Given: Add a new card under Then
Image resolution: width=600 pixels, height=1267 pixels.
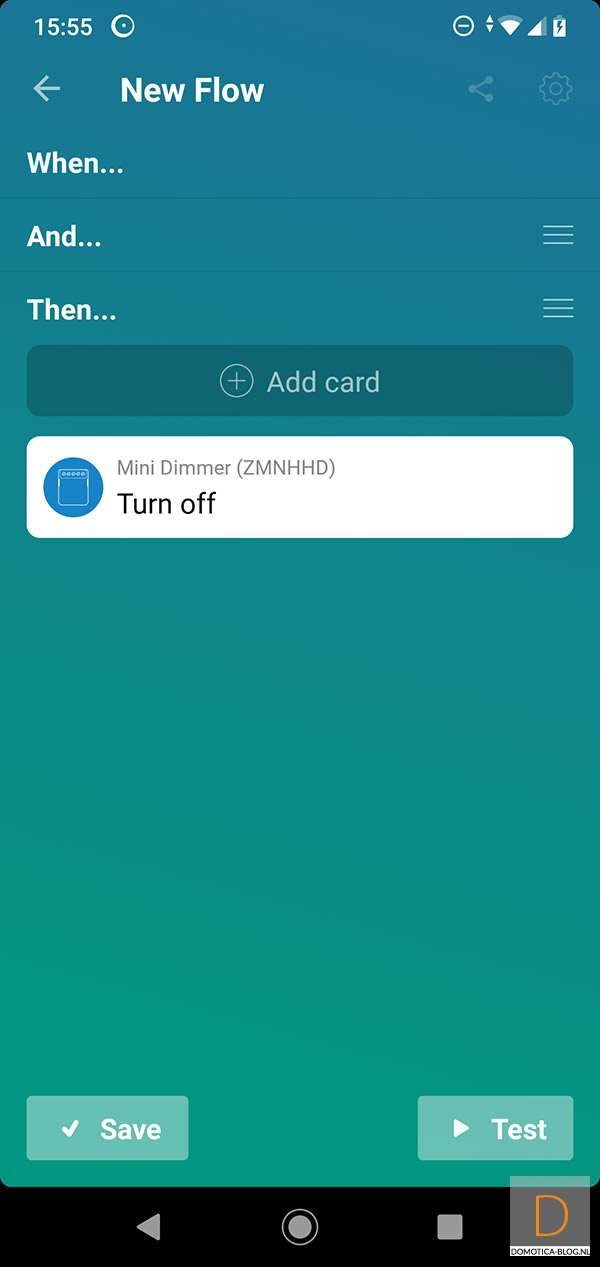Looking at the screenshot, I should pyautogui.click(x=300, y=381).
